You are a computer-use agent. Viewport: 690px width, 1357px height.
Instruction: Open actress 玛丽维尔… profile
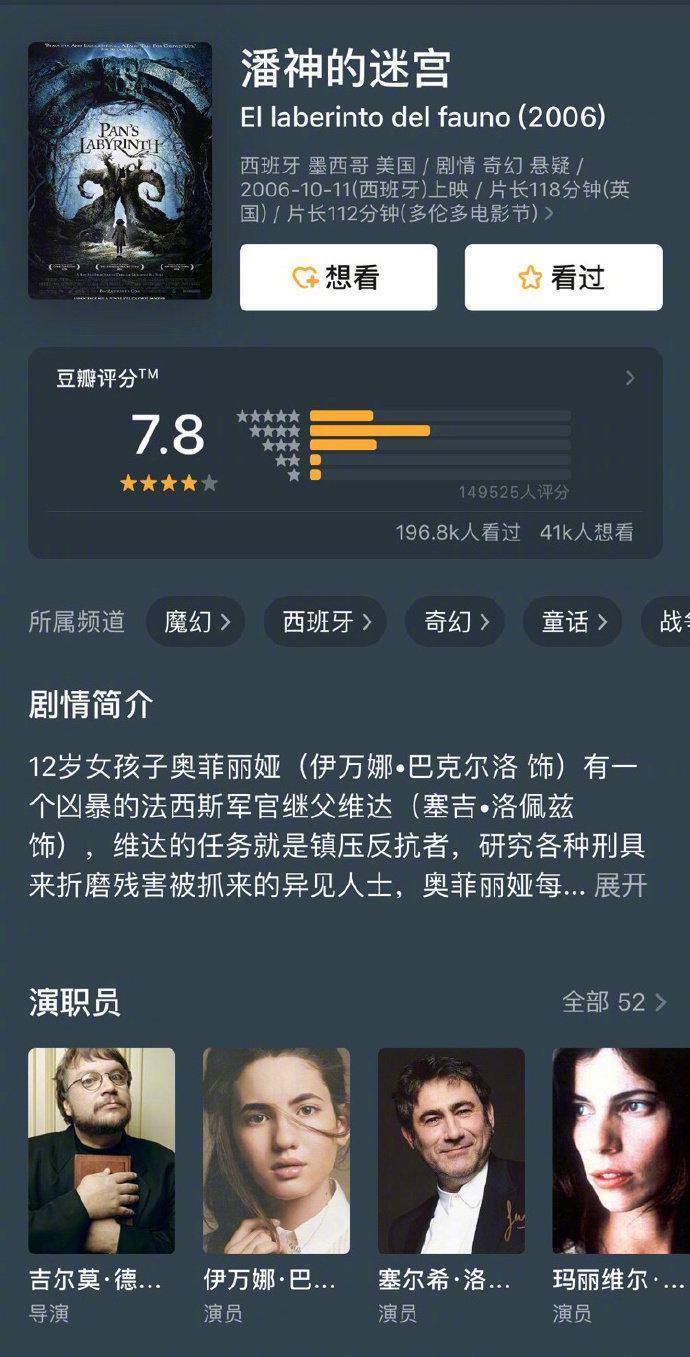pyautogui.click(x=620, y=1150)
